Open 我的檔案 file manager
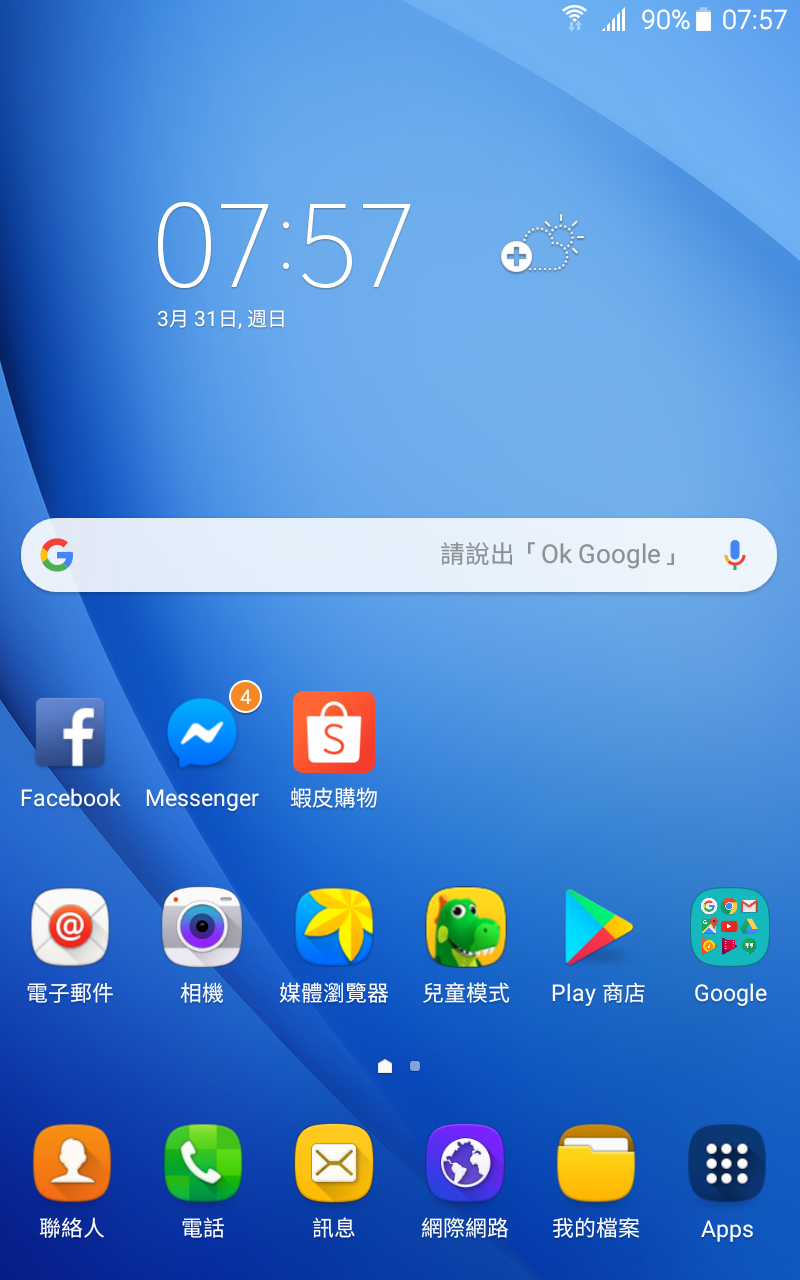Screen dimensions: 800x1280 [596, 1163]
